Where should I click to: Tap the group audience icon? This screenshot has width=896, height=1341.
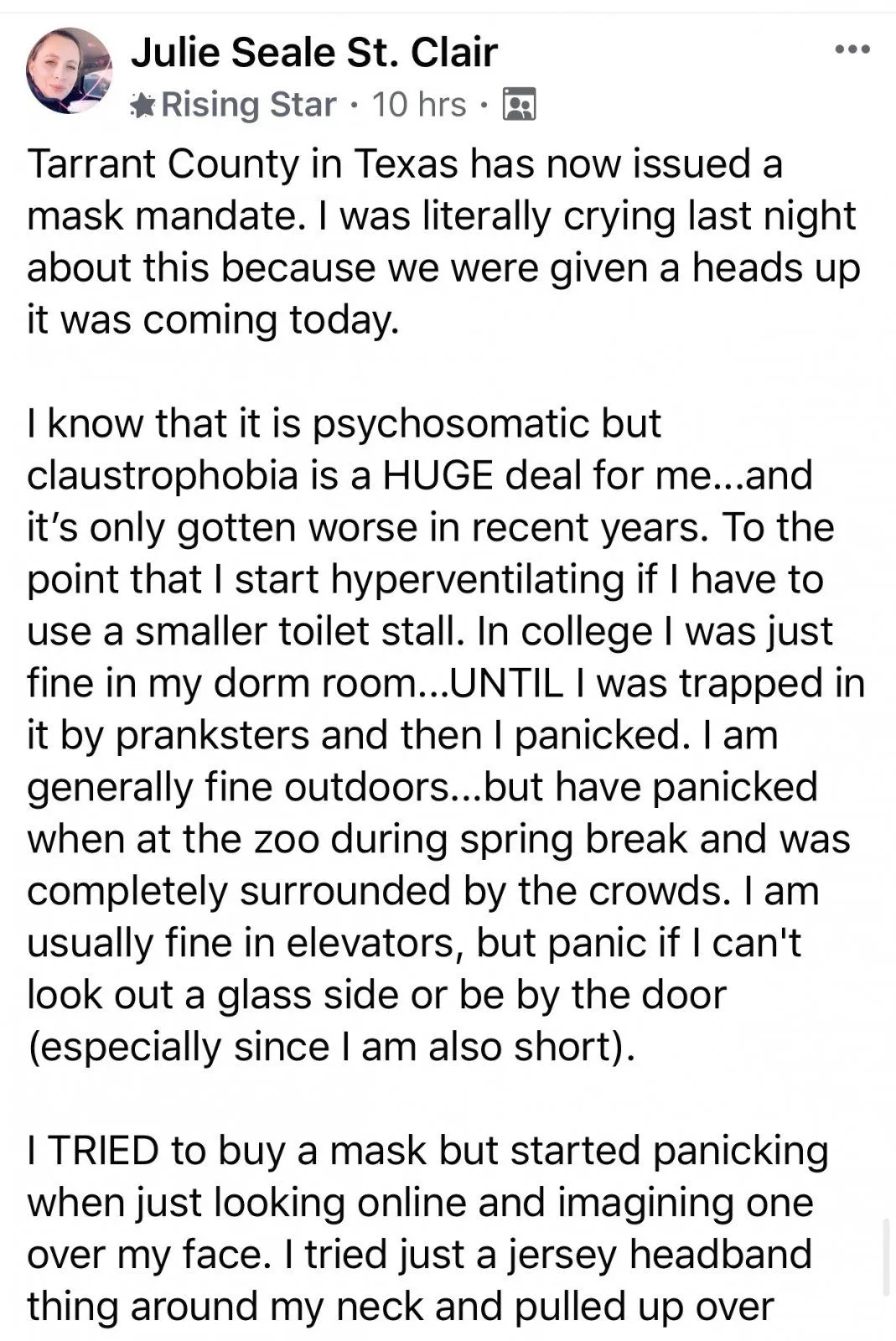(518, 106)
